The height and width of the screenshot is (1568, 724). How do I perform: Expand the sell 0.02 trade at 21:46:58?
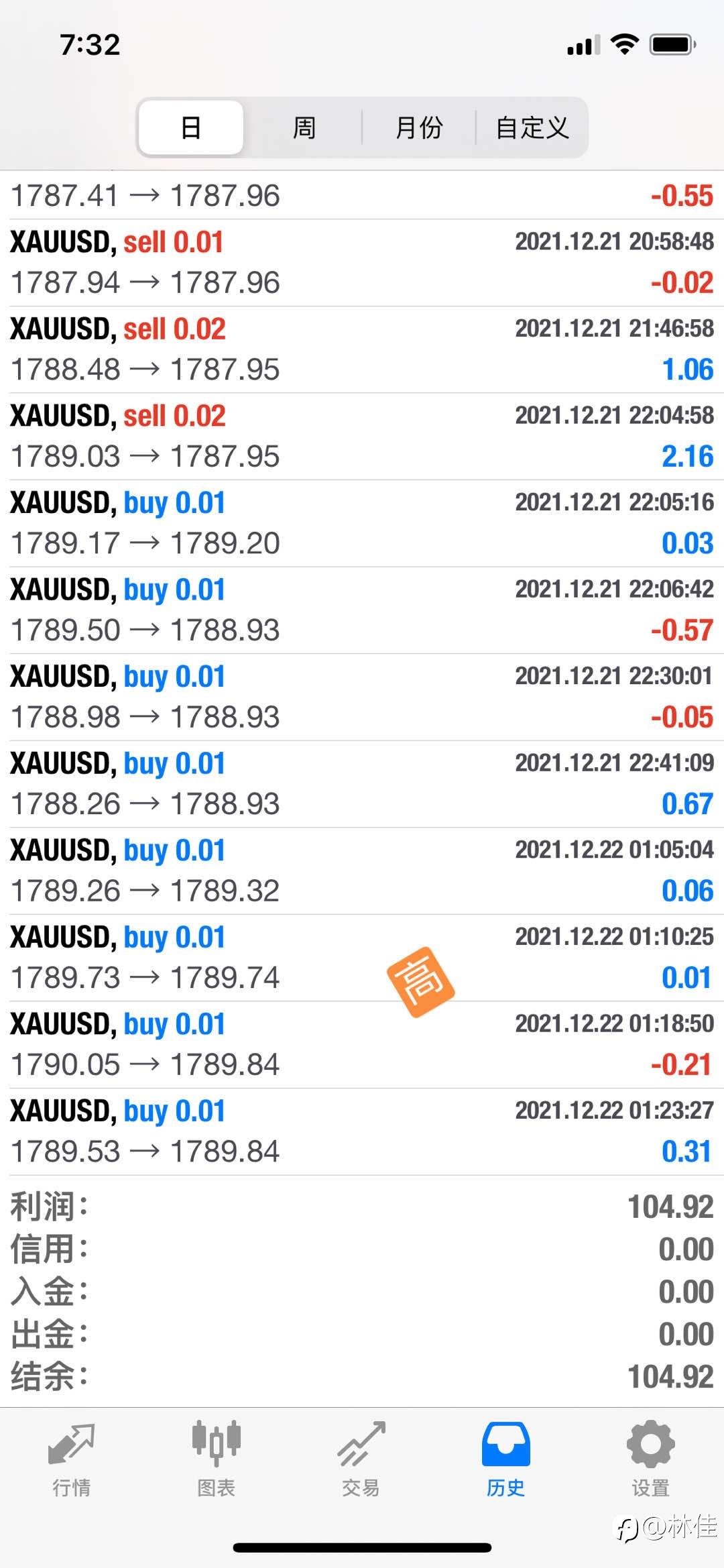(x=362, y=349)
